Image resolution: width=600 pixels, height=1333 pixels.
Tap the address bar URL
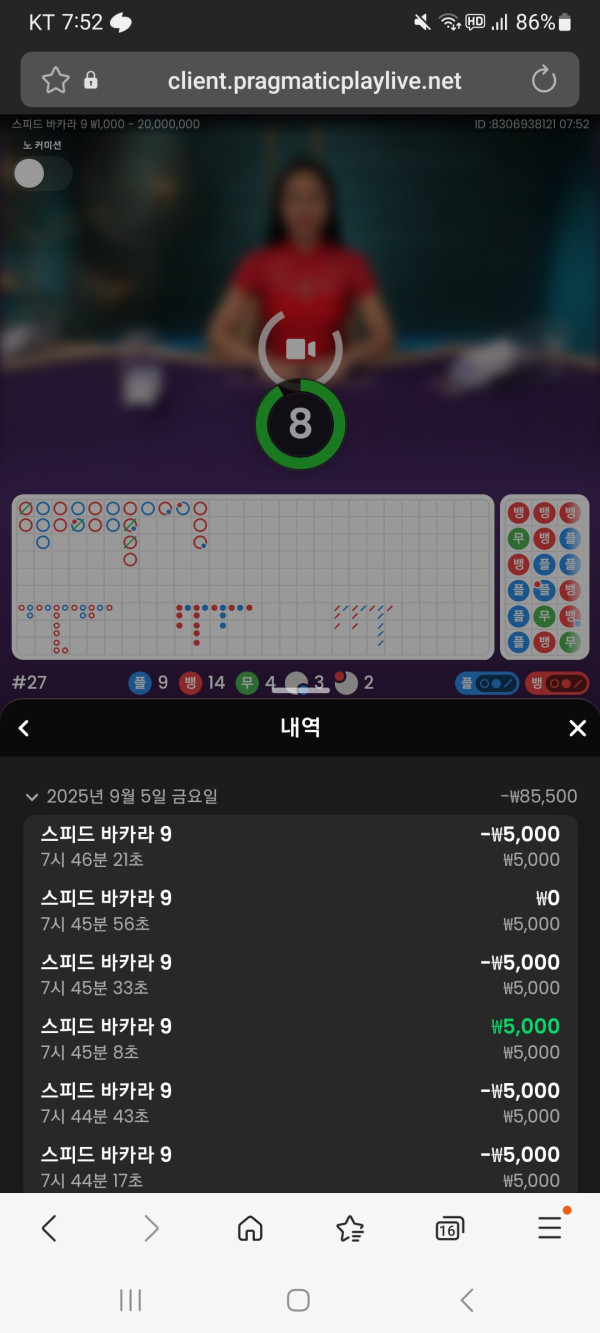pos(314,81)
